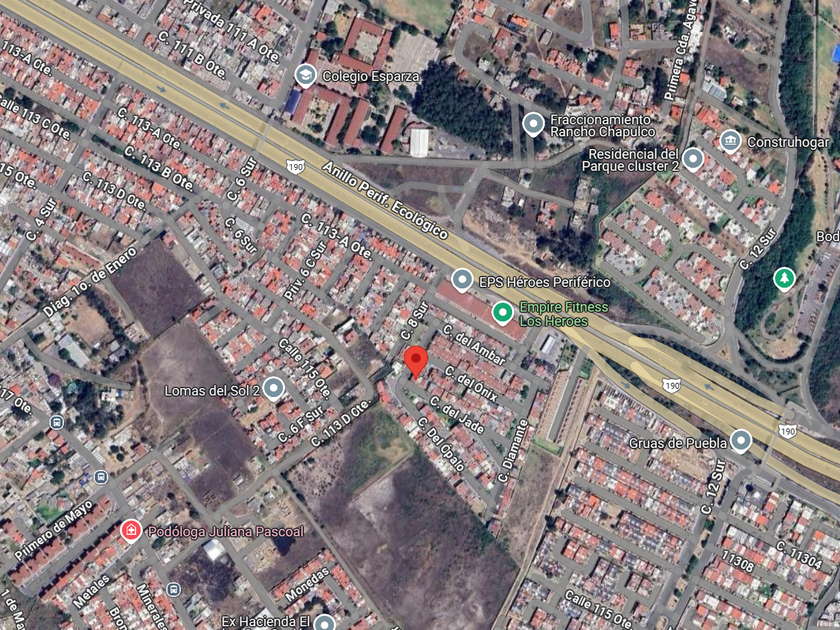840x630 pixels.
Task: Open the Podóloga Juliana Pascoal pin
Action: (131, 531)
